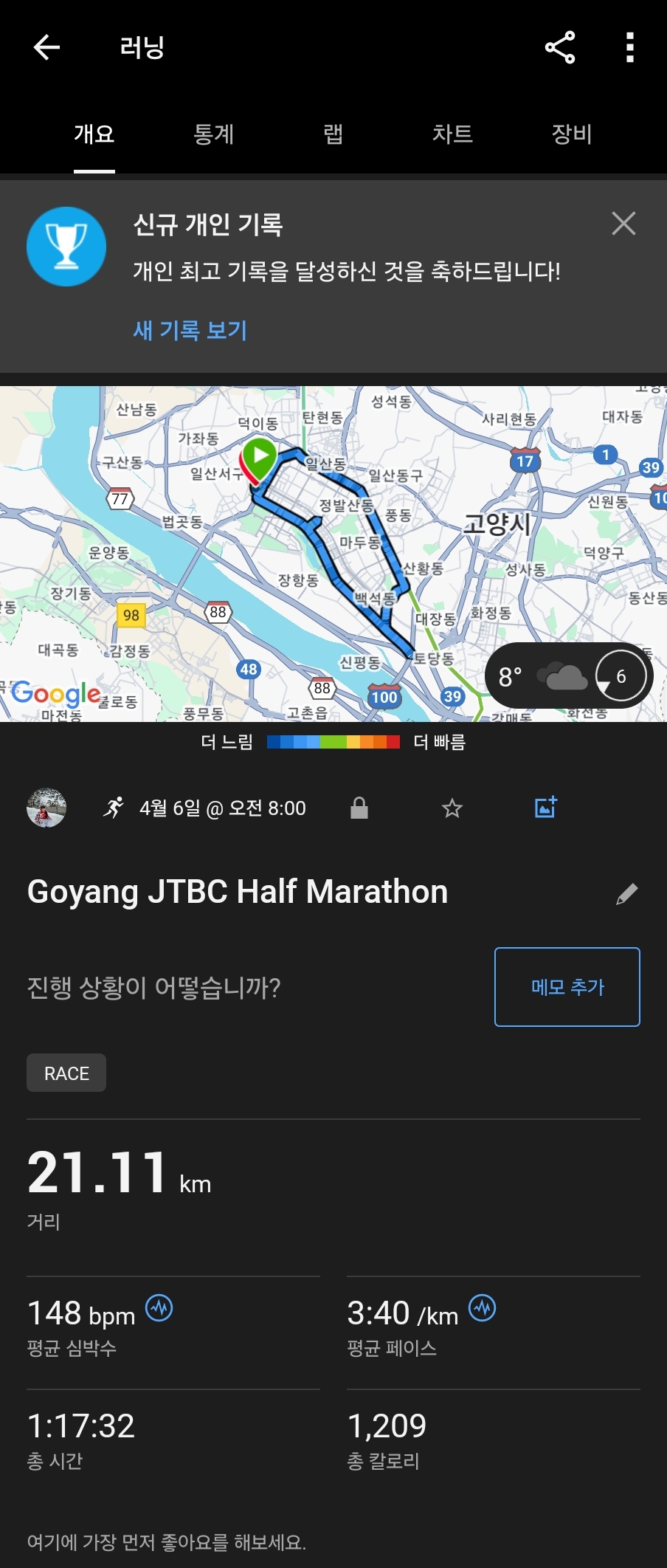This screenshot has height=1568, width=667.
Task: Switch to the 랩 tab
Action: 333,134
